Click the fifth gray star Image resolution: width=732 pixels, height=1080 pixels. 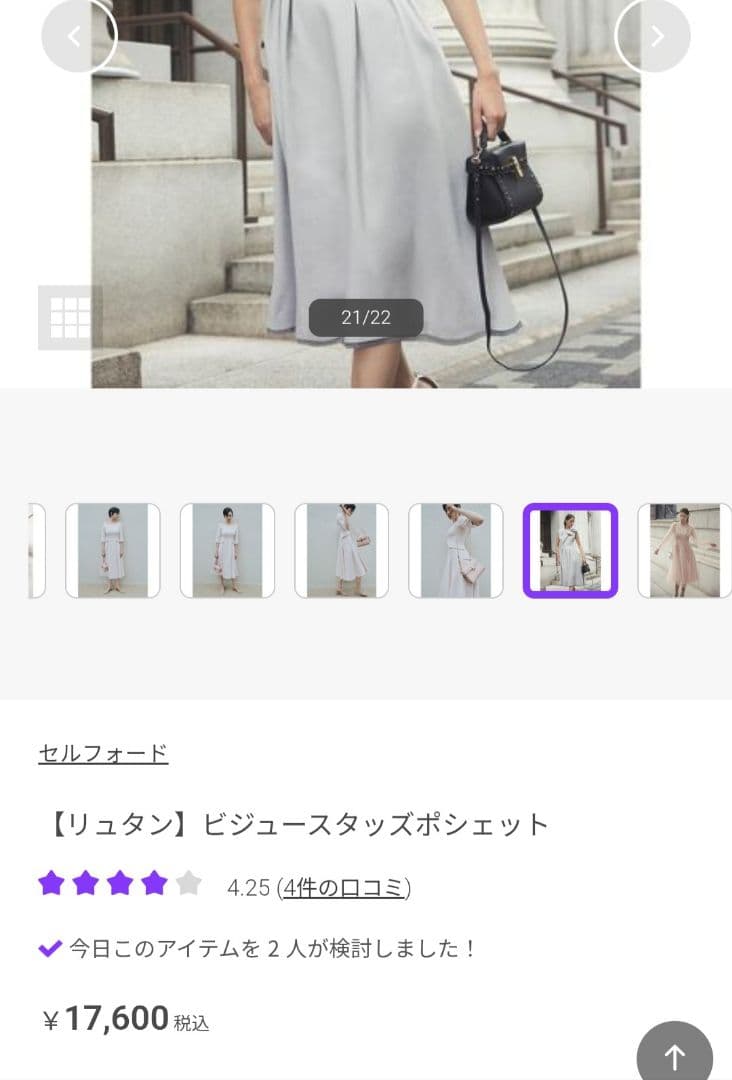click(186, 883)
